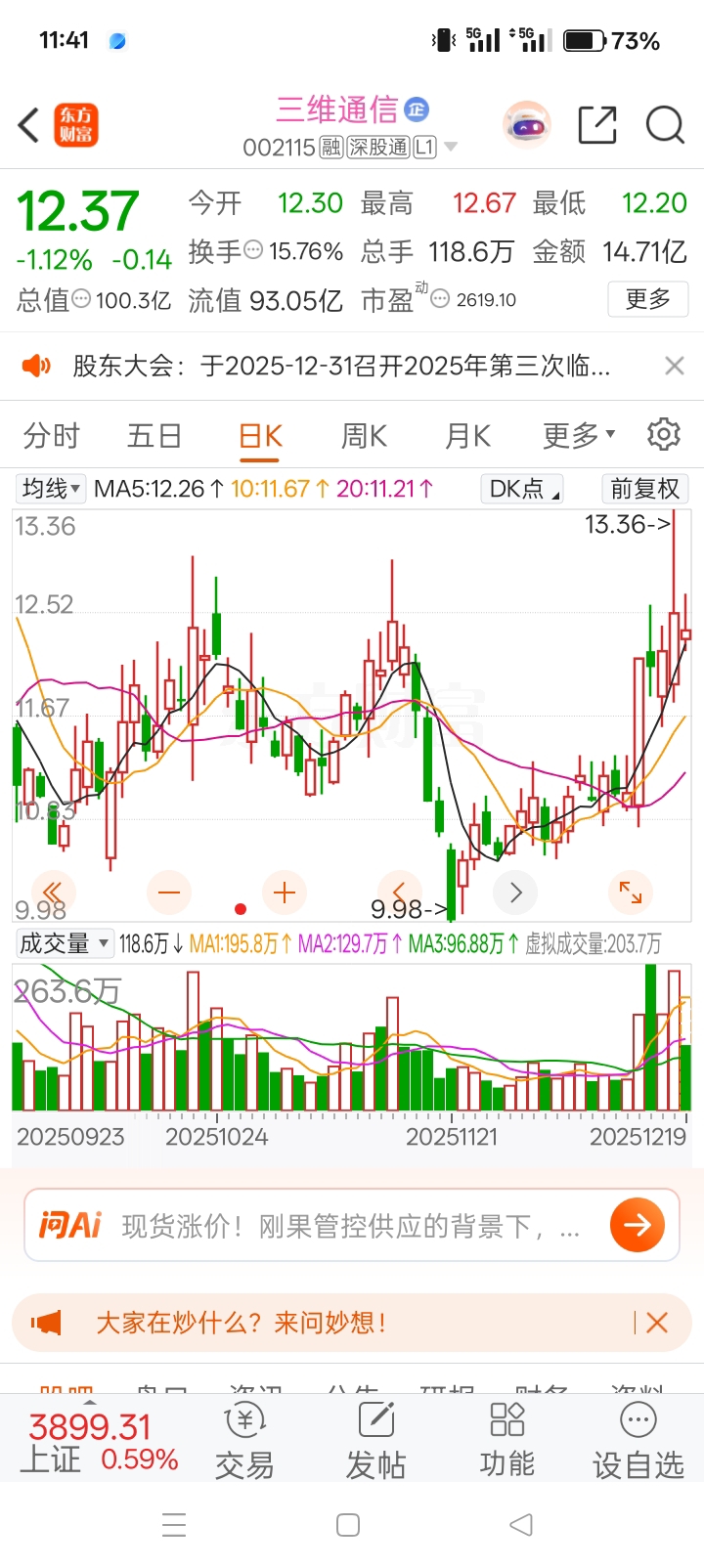Open the 交易 trade button

click(244, 1443)
